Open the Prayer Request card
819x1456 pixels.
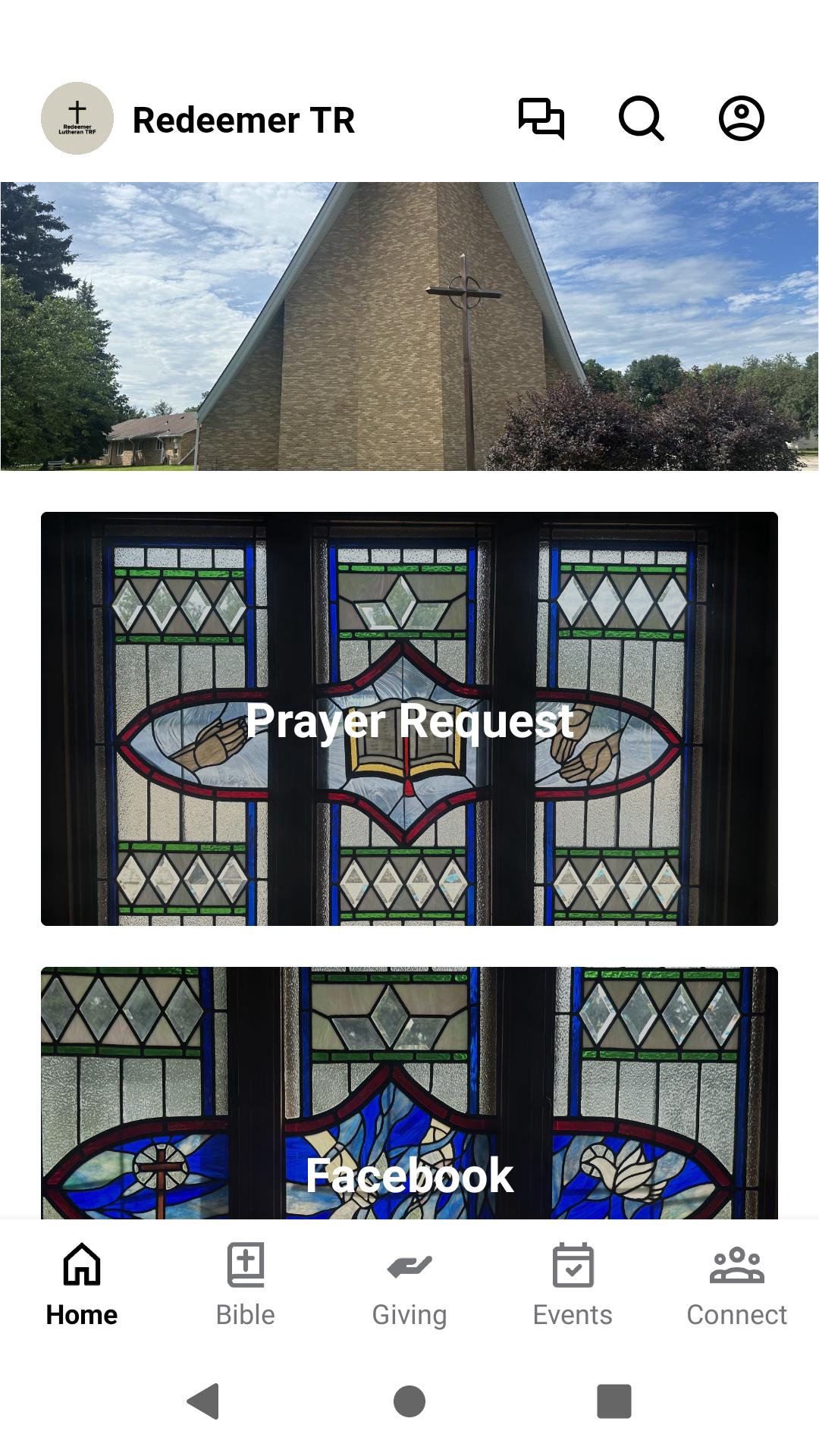pyautogui.click(x=409, y=719)
